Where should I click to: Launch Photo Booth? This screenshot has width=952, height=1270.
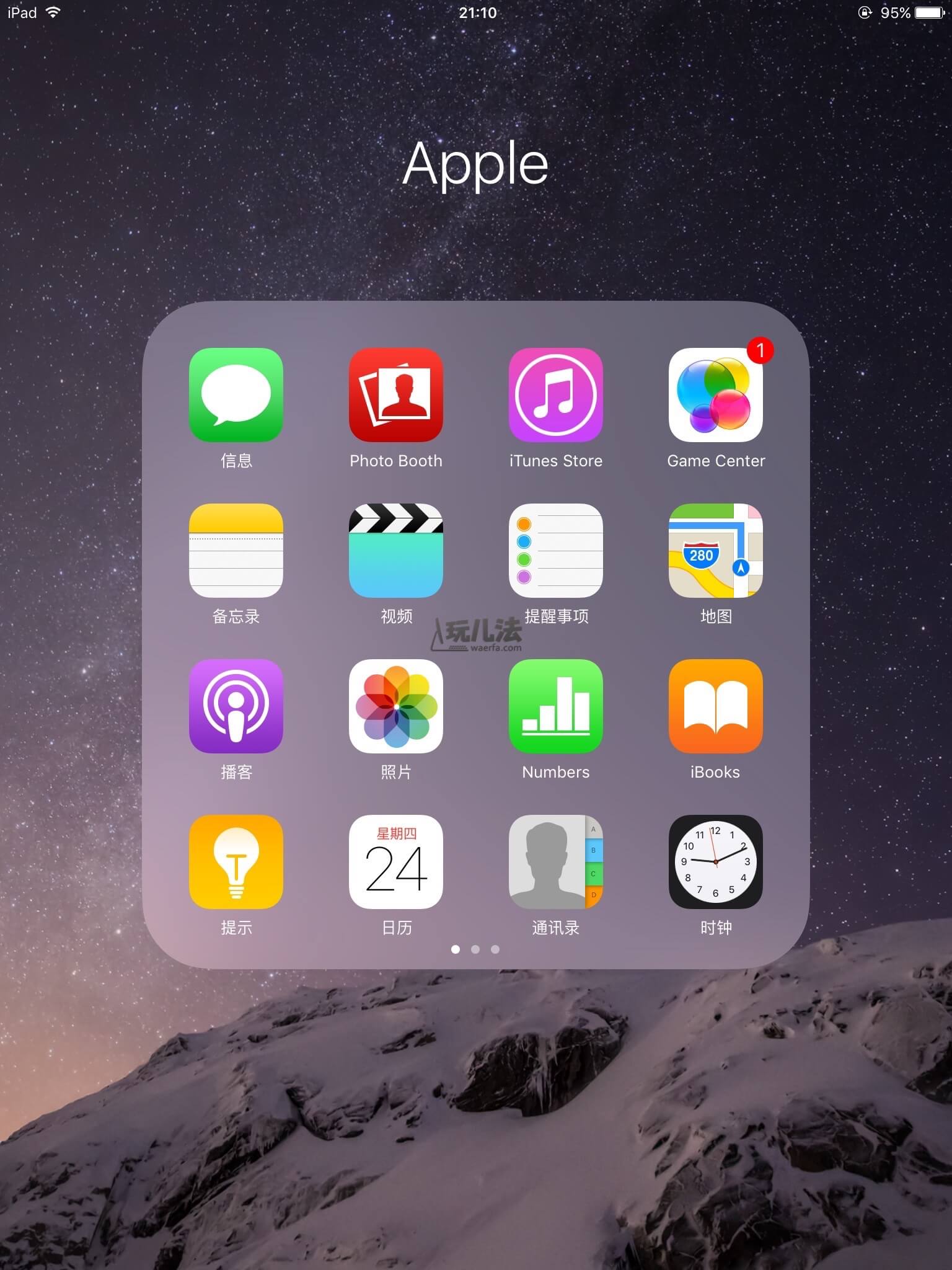[395, 395]
